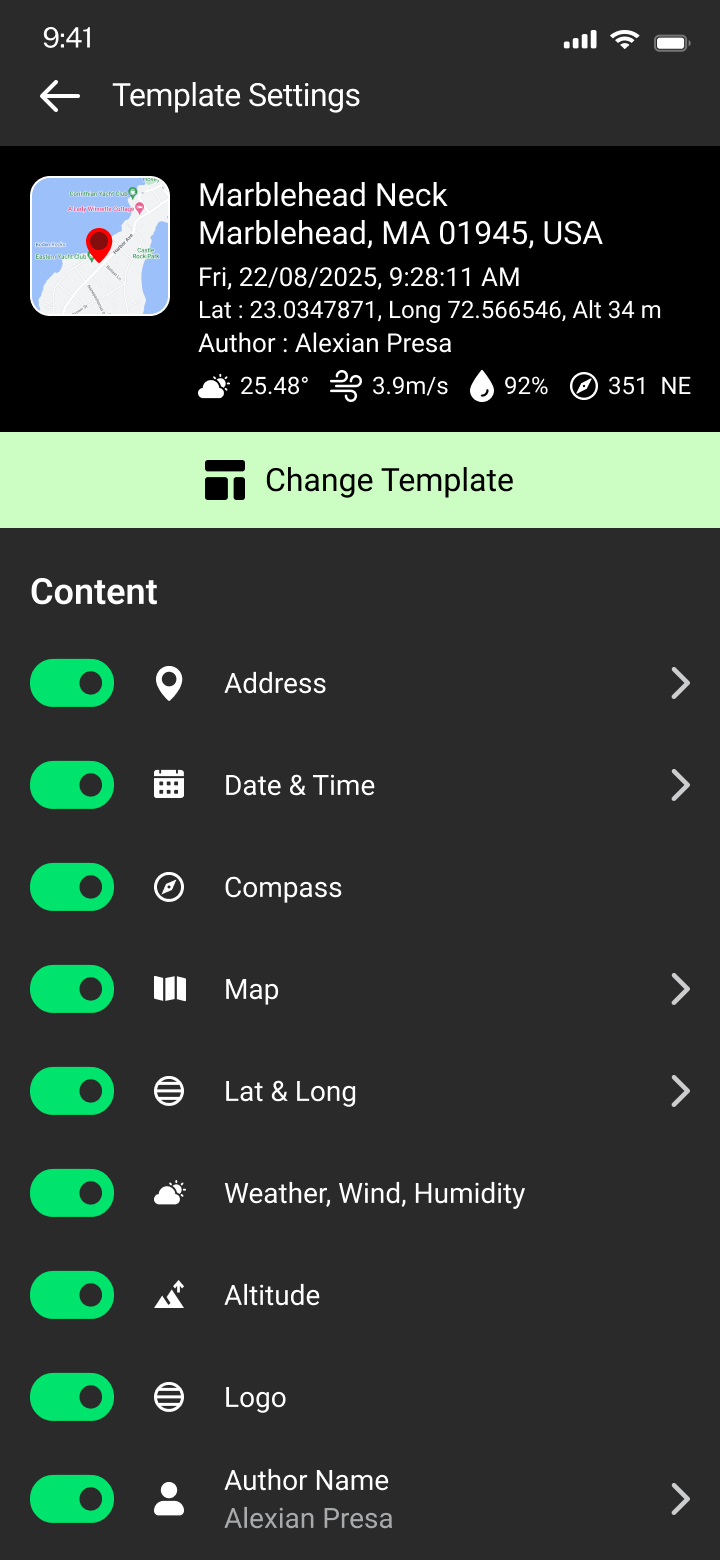Go back from Template Settings
Viewport: 720px width, 1560px height.
59,96
